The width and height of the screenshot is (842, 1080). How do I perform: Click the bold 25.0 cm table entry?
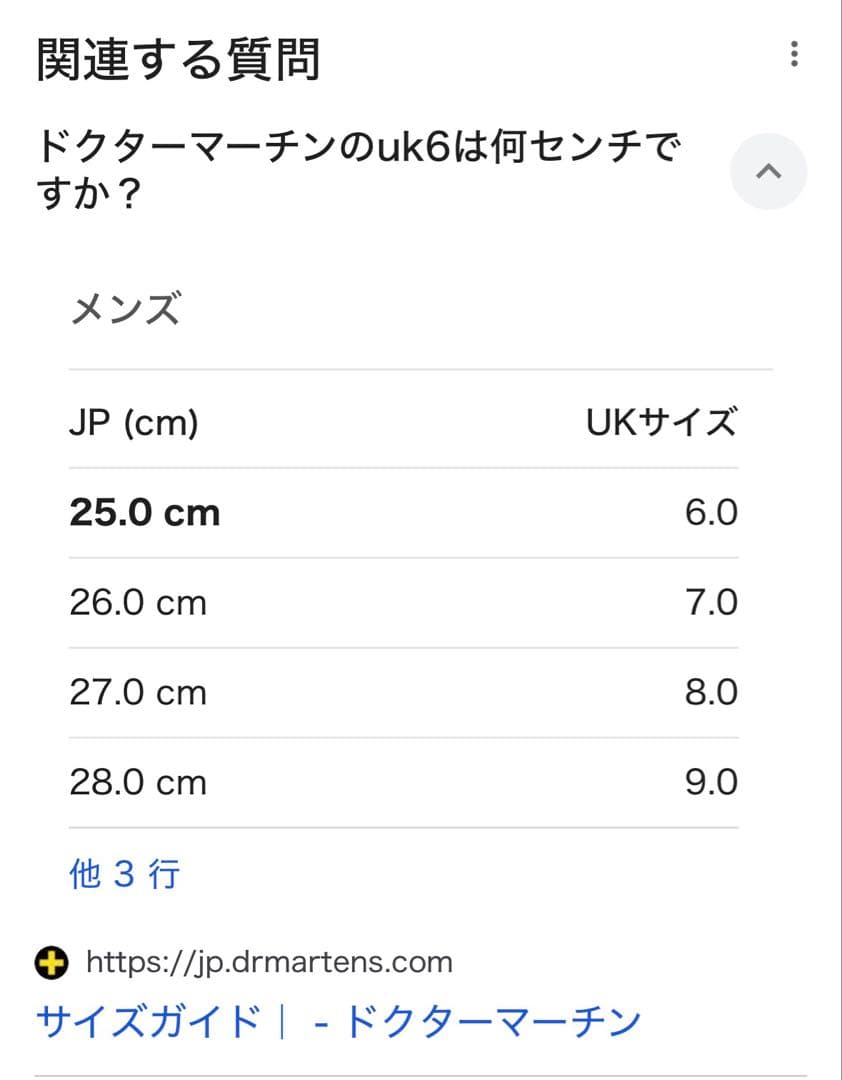tap(146, 512)
